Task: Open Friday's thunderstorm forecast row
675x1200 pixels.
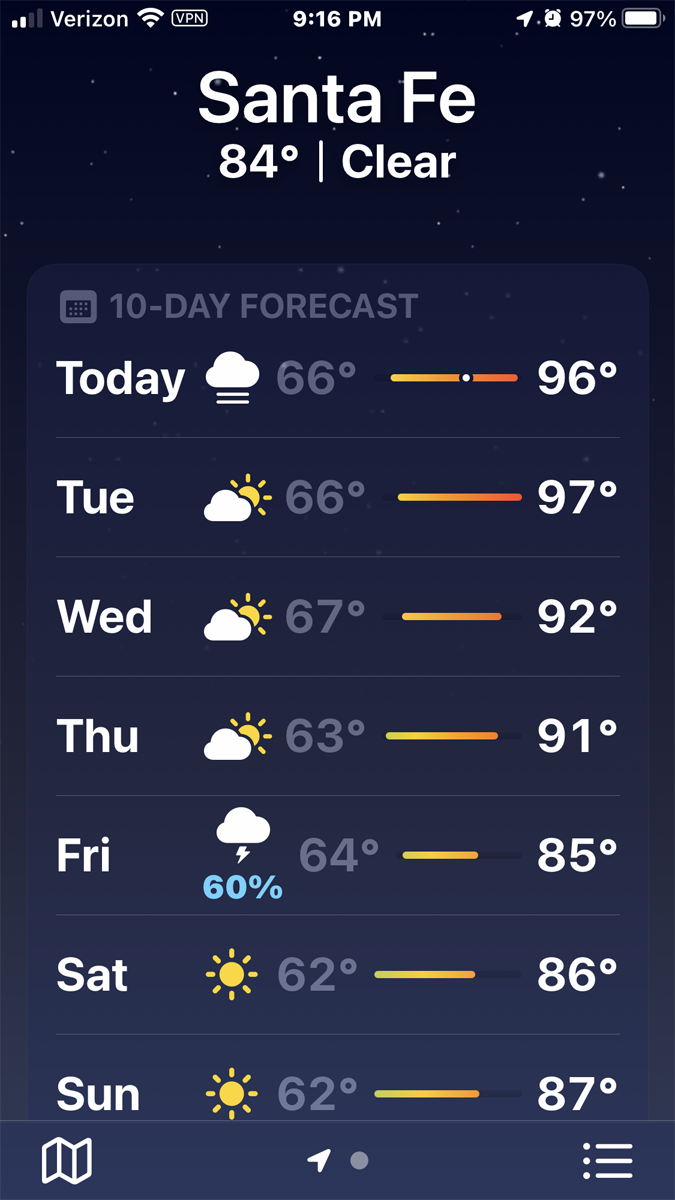Action: pyautogui.click(x=337, y=856)
